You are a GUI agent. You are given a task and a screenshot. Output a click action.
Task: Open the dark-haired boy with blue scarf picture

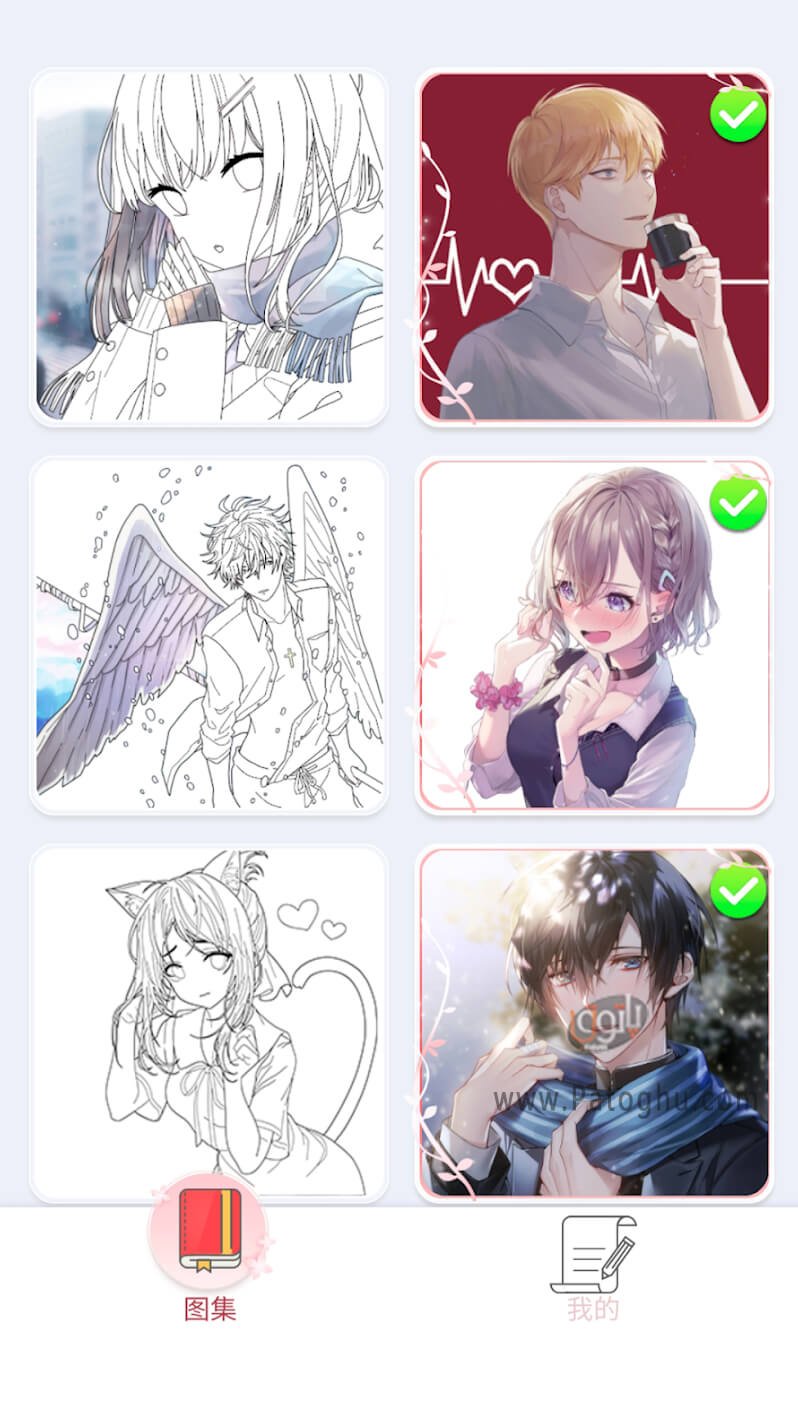[x=594, y=1023]
